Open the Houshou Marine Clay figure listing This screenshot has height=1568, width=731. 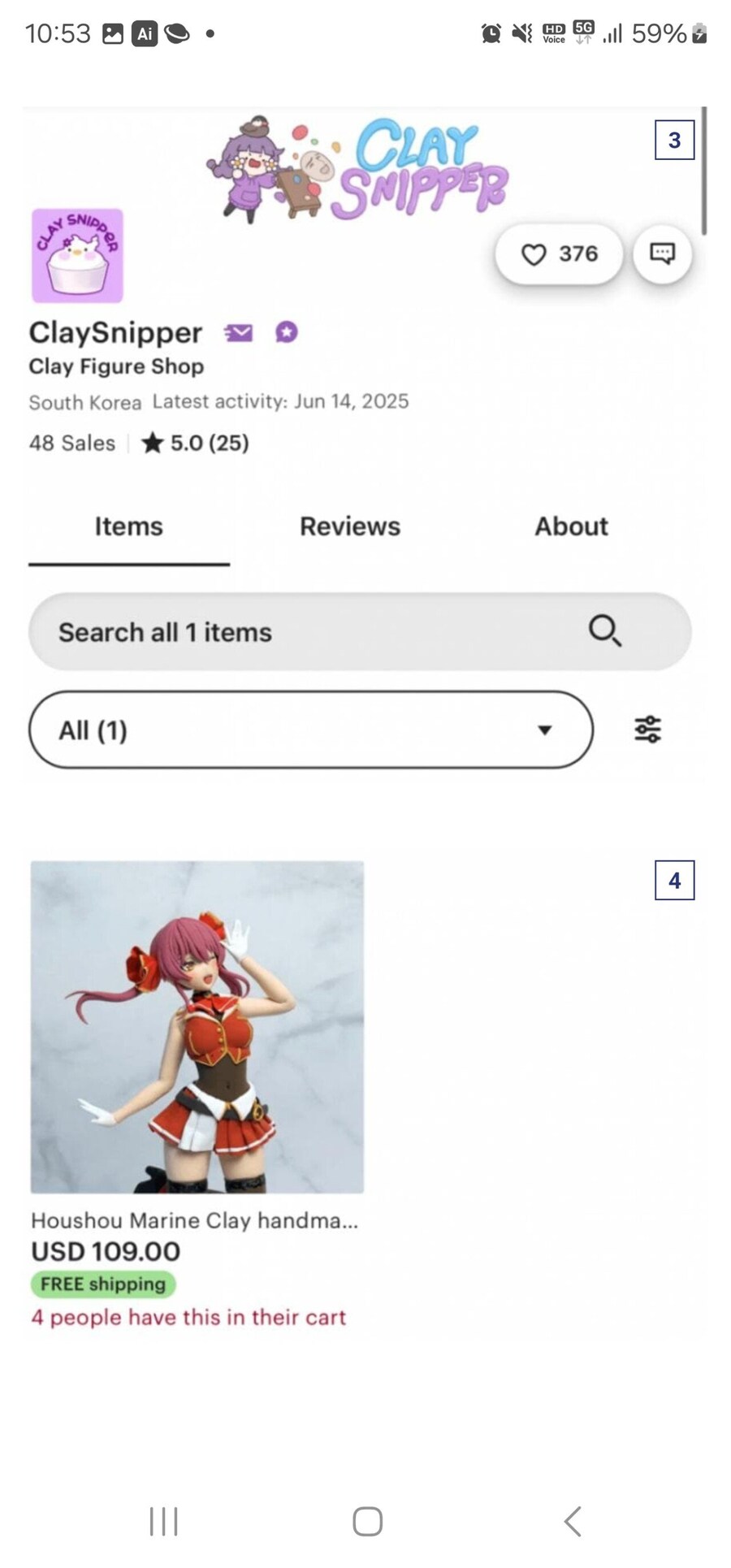point(197,1027)
